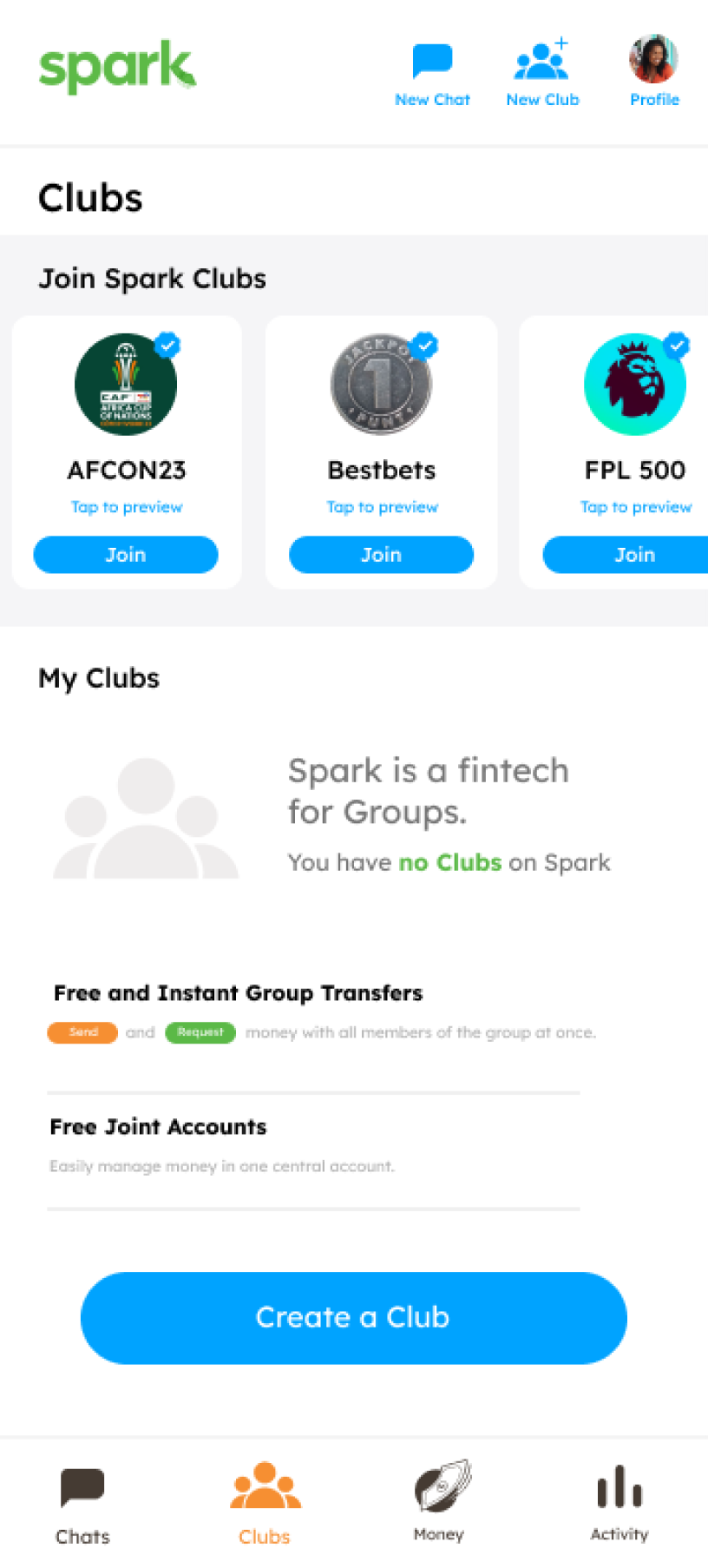This screenshot has width=708, height=1568.
Task: Tap the Create a Club button
Action: point(353,1317)
